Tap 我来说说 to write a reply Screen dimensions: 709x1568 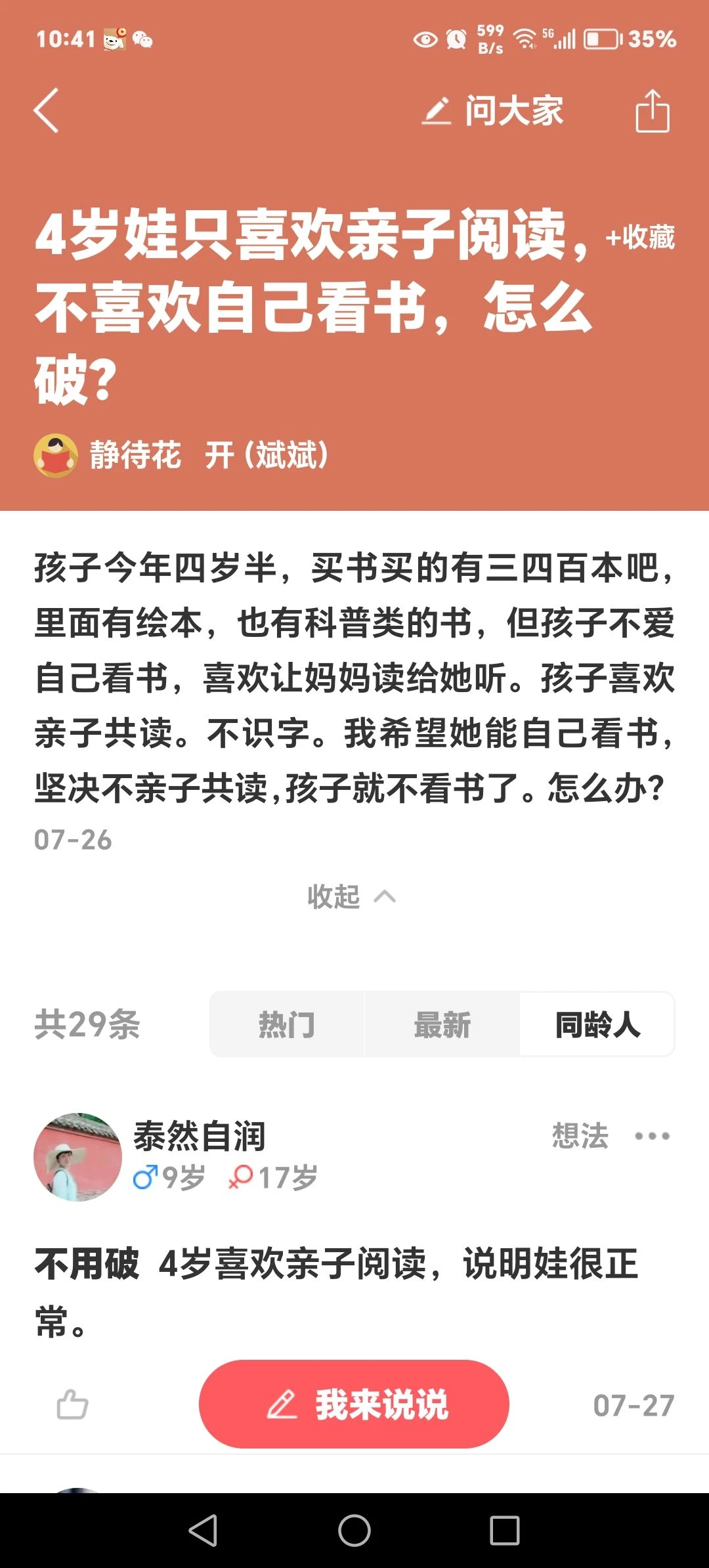(x=354, y=1404)
